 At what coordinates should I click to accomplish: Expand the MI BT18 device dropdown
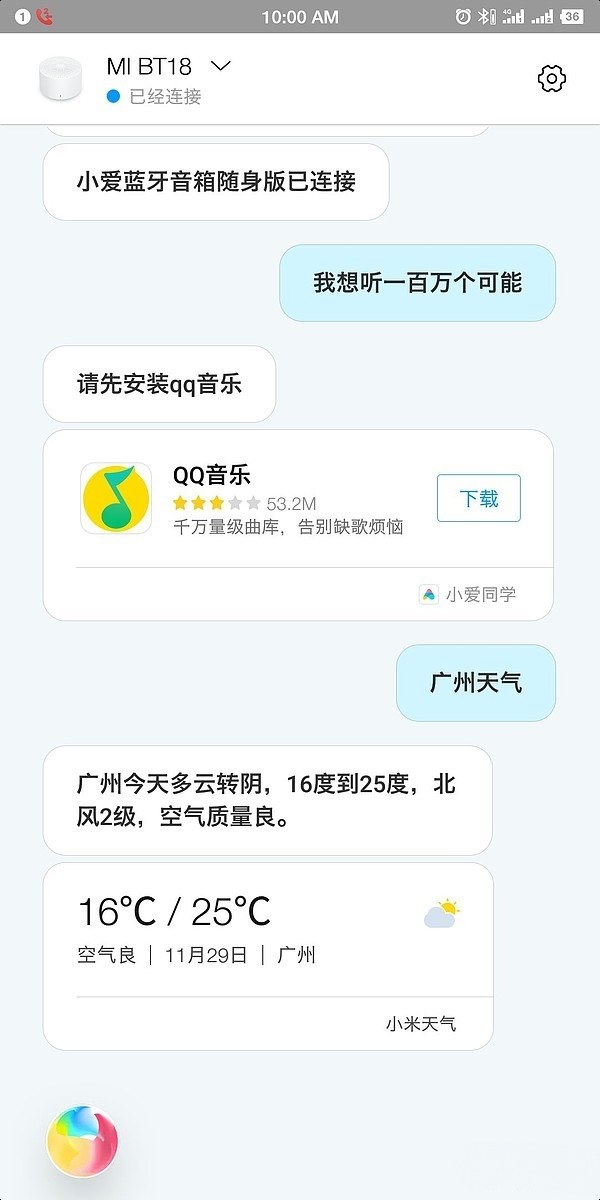click(x=222, y=66)
